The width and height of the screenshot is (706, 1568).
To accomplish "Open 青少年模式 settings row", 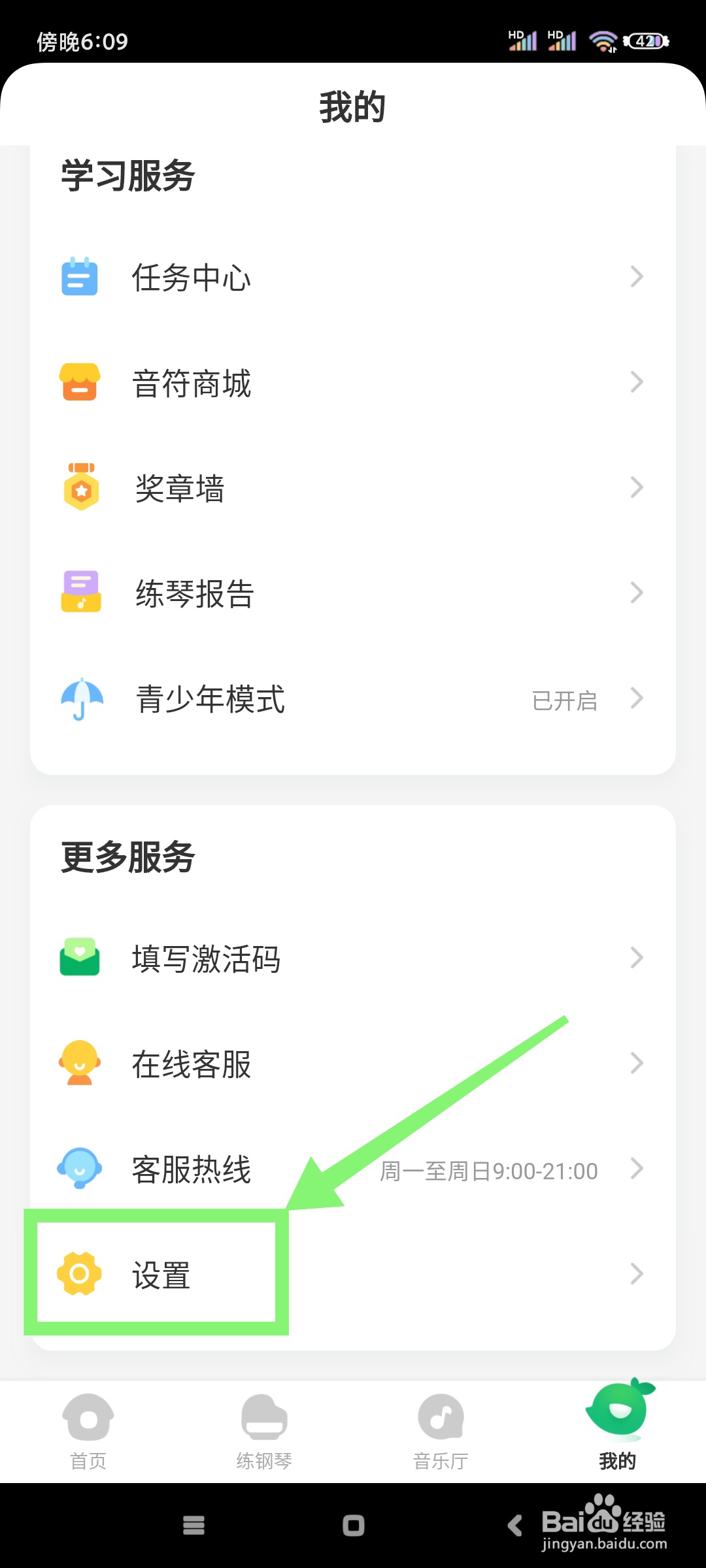I will point(353,699).
